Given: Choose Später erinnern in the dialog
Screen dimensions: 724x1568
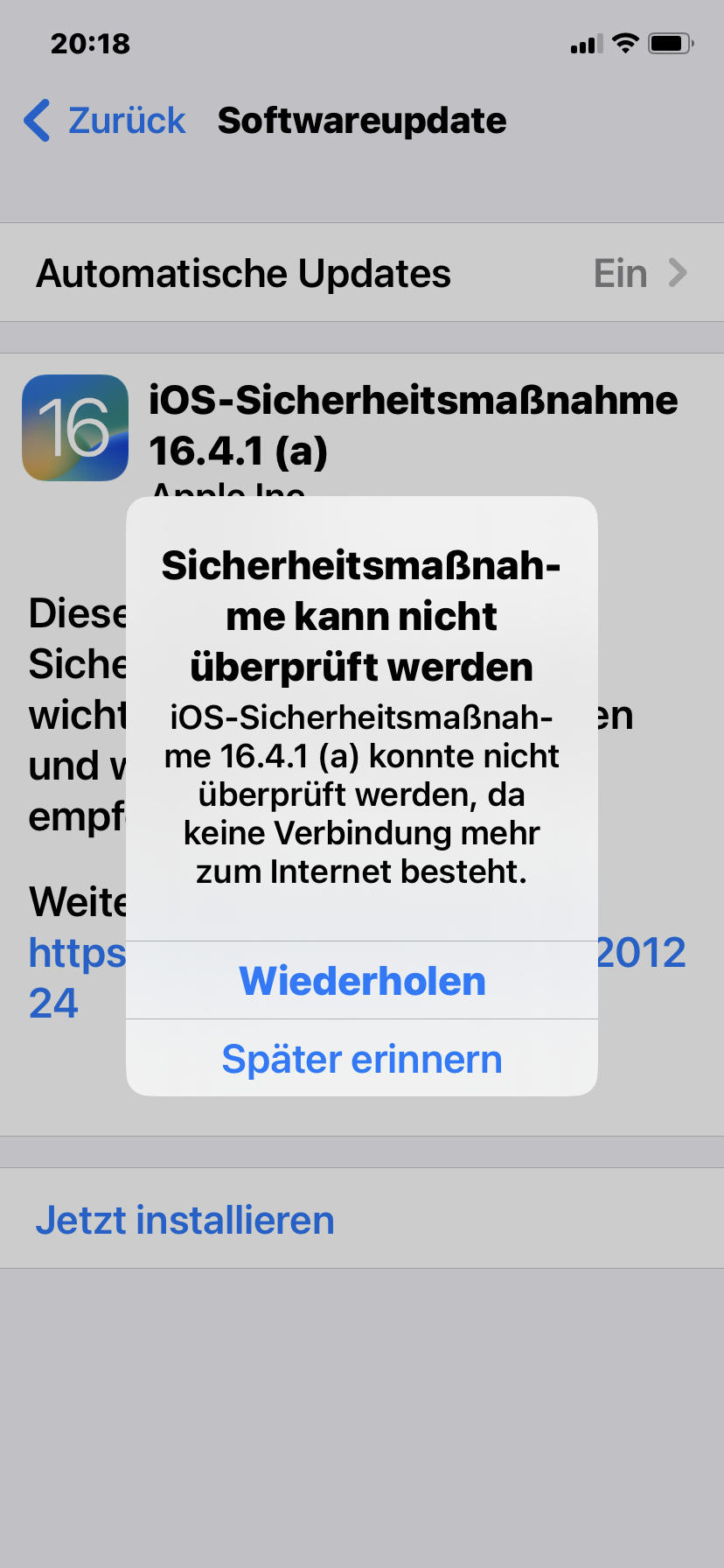Looking at the screenshot, I should tap(362, 1059).
